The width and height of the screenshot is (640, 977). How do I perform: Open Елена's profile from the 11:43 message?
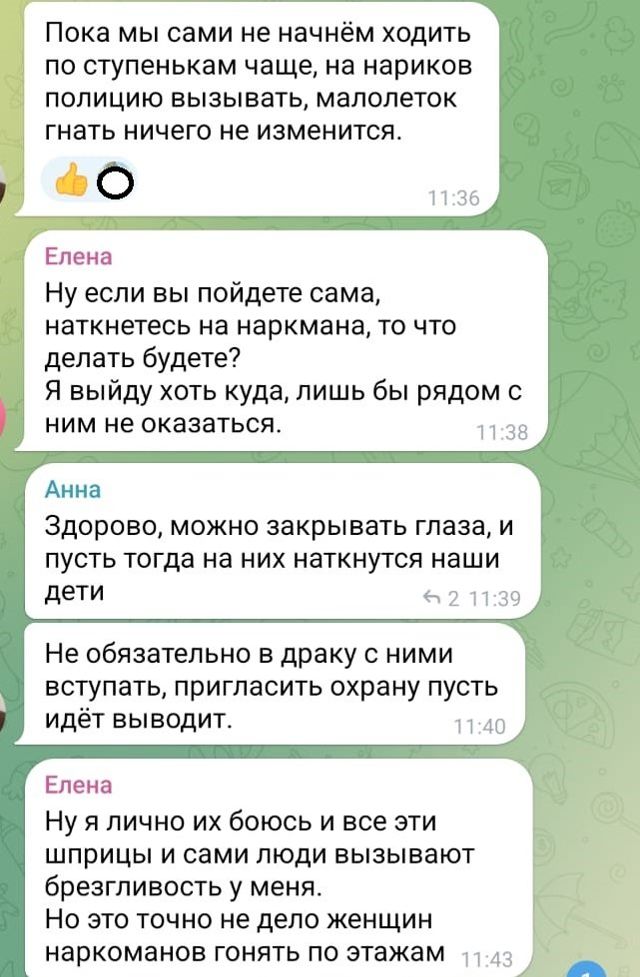[x=78, y=784]
